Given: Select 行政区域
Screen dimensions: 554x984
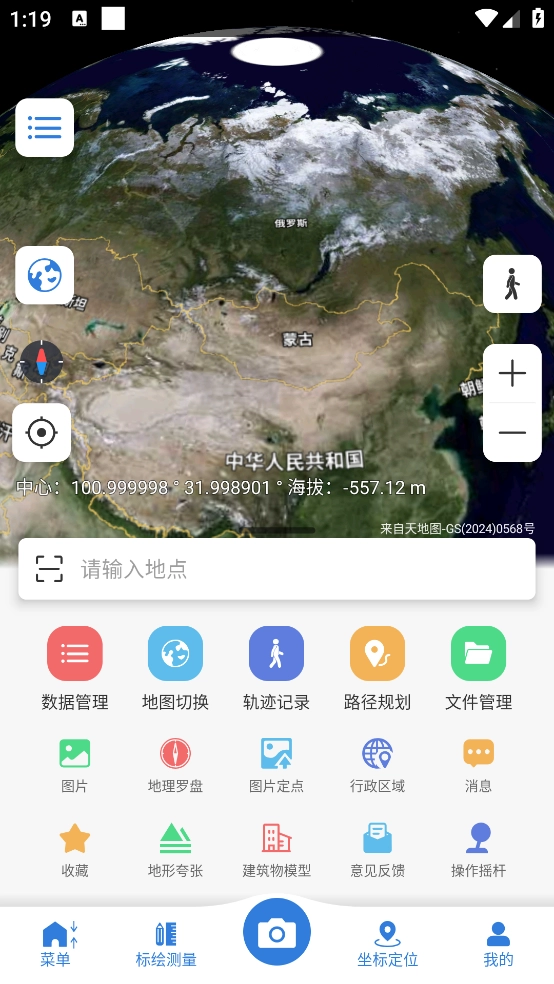Looking at the screenshot, I should (377, 765).
